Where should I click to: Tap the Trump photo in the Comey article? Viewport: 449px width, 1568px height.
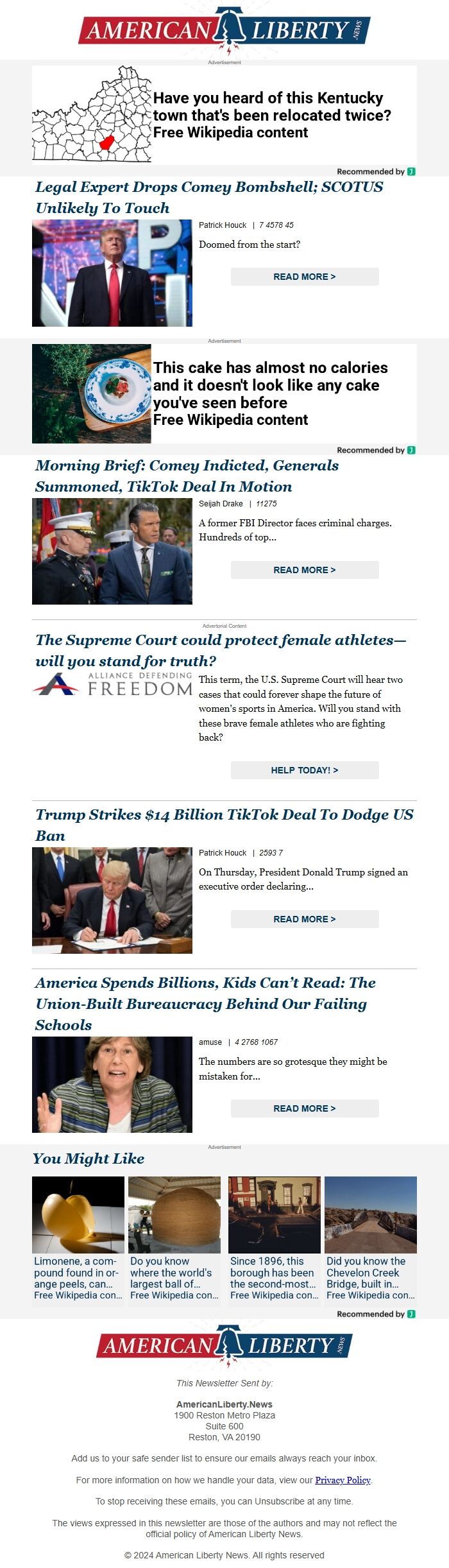click(x=112, y=273)
